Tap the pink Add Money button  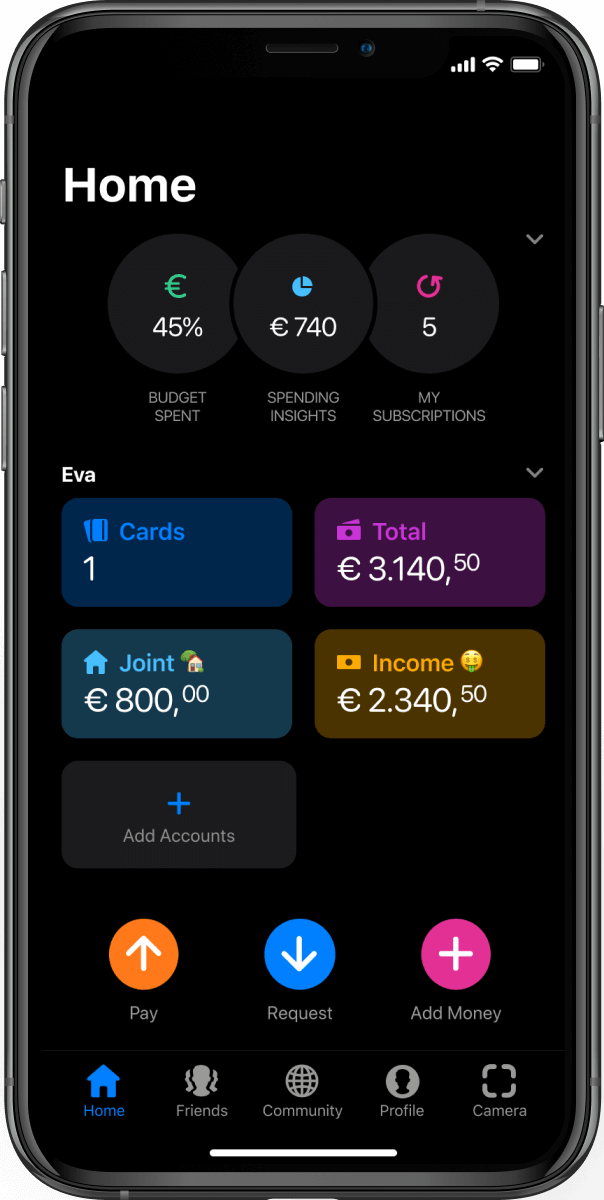coord(456,955)
